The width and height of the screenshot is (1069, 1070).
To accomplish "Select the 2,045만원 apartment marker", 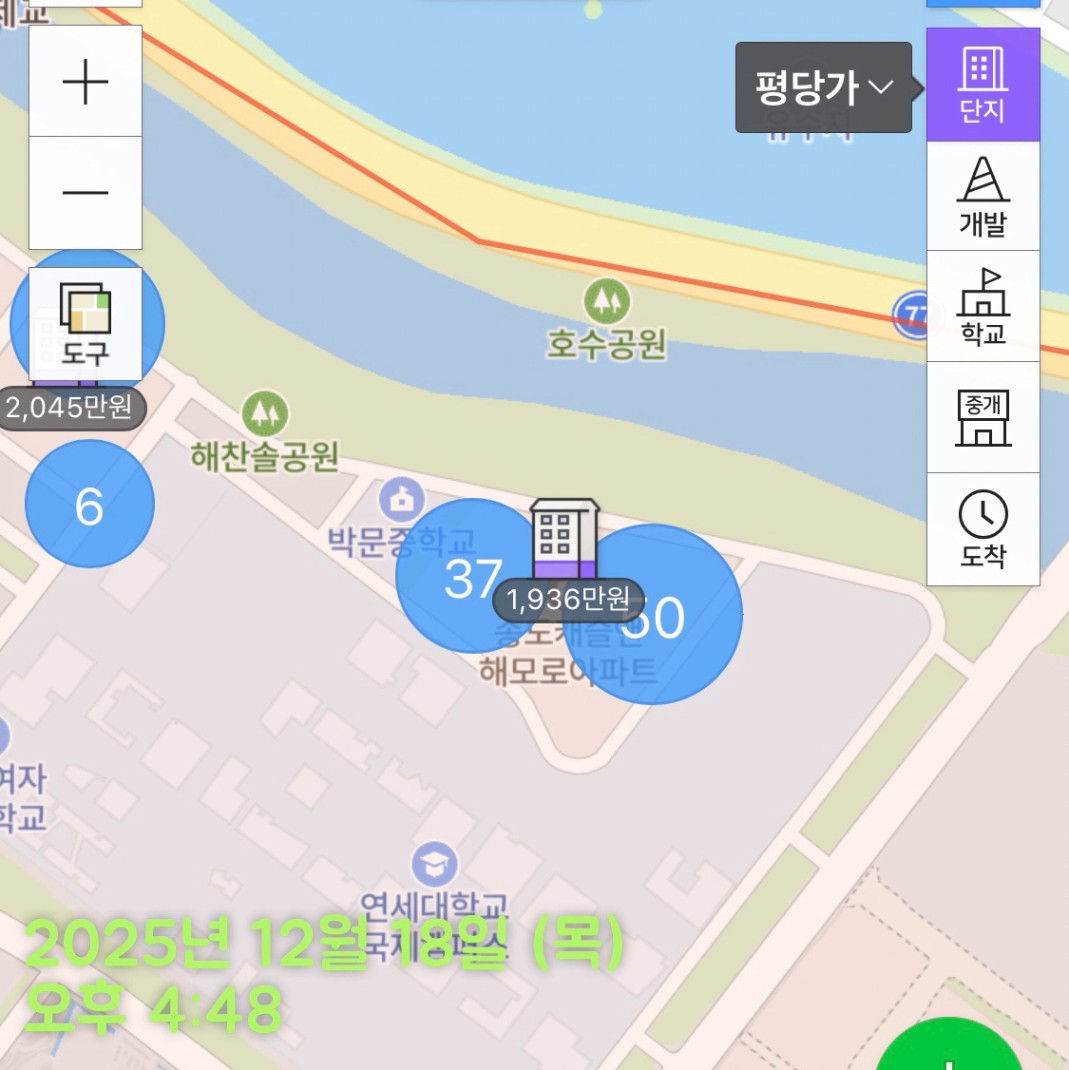I will click(x=70, y=407).
